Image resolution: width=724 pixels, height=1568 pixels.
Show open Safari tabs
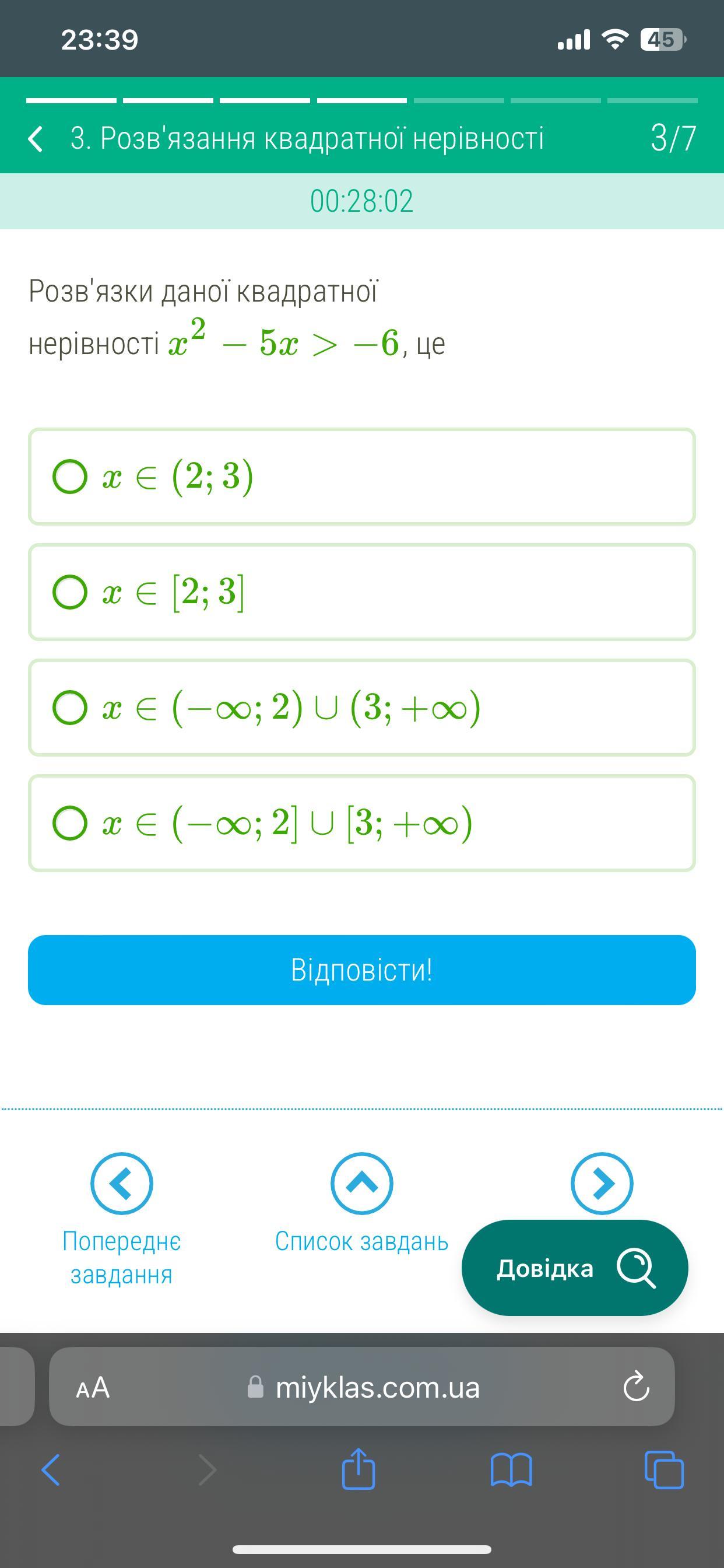664,1470
